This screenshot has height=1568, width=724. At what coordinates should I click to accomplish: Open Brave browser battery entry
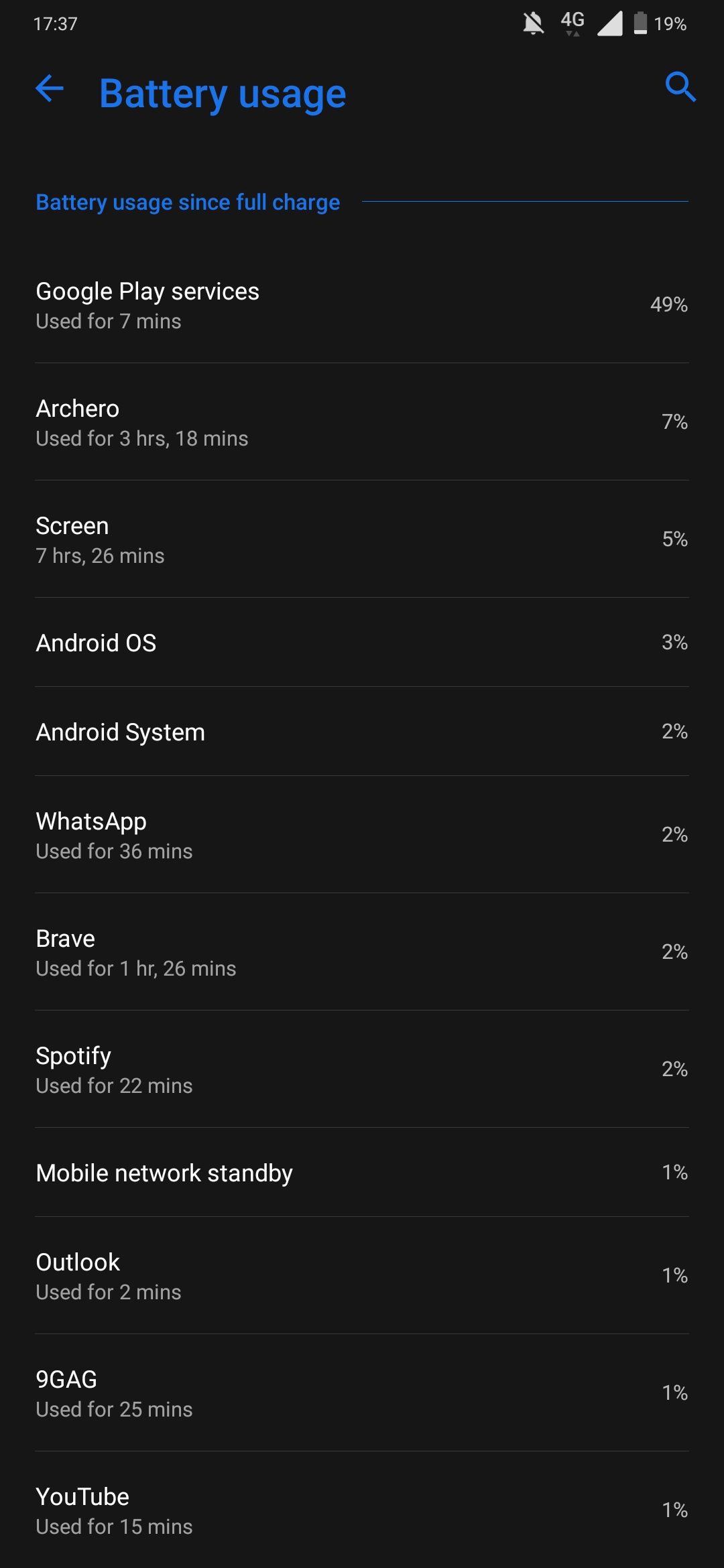point(362,952)
